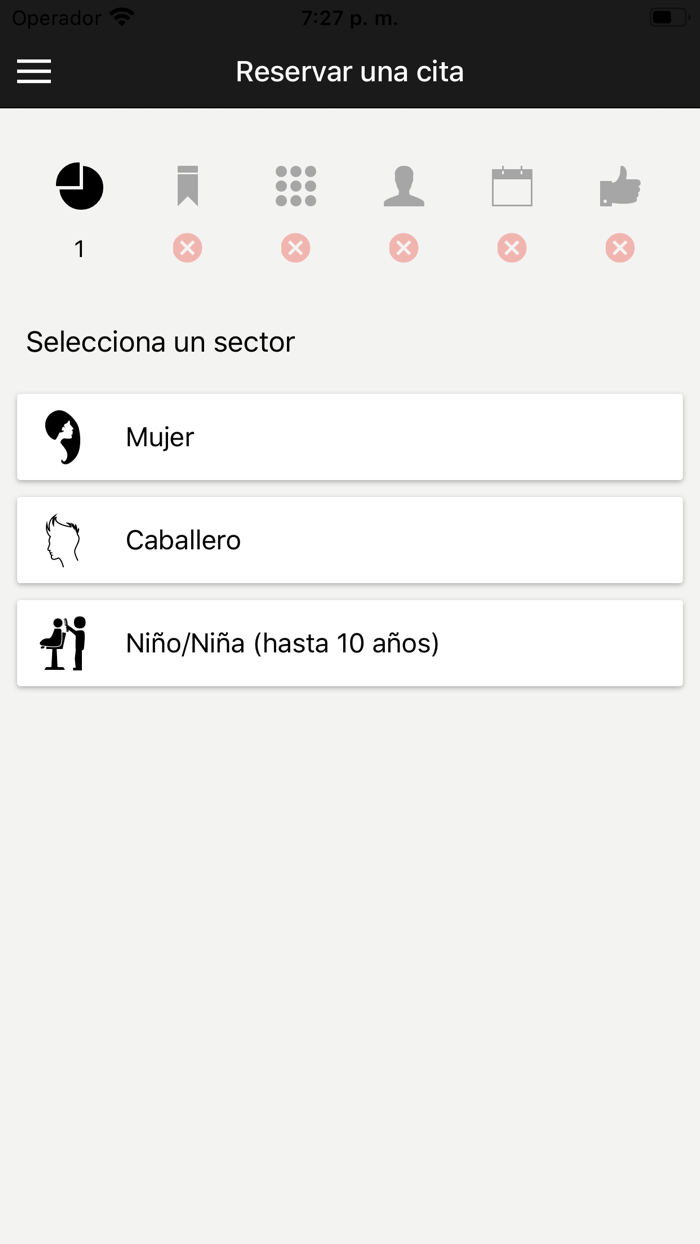Choose the Caballero sector

349,540
